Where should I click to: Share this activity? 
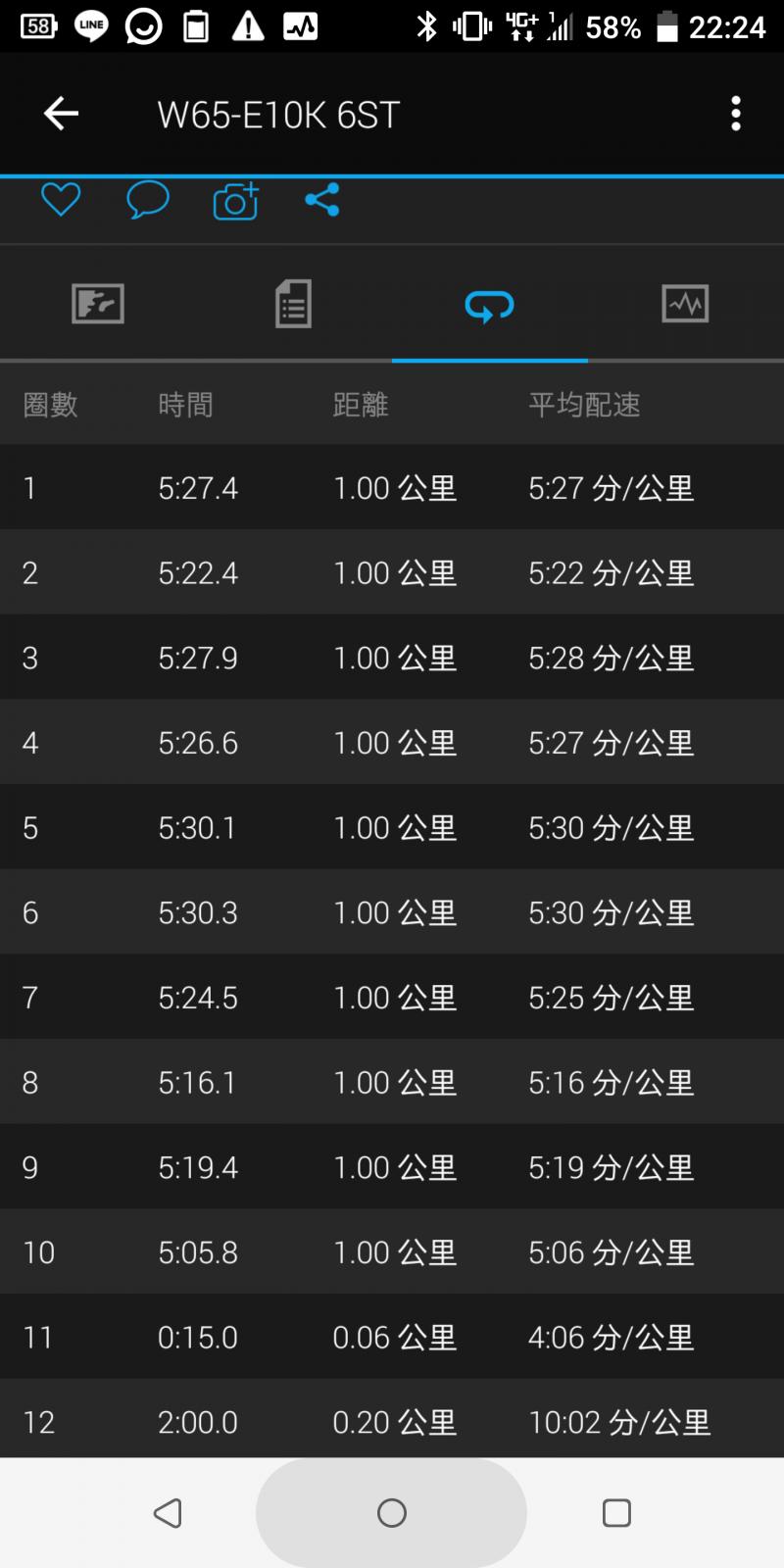point(321,200)
